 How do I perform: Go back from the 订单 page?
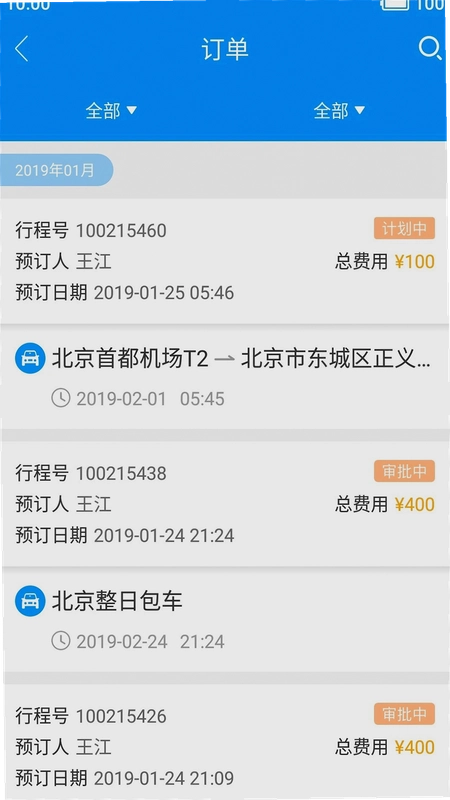21,49
